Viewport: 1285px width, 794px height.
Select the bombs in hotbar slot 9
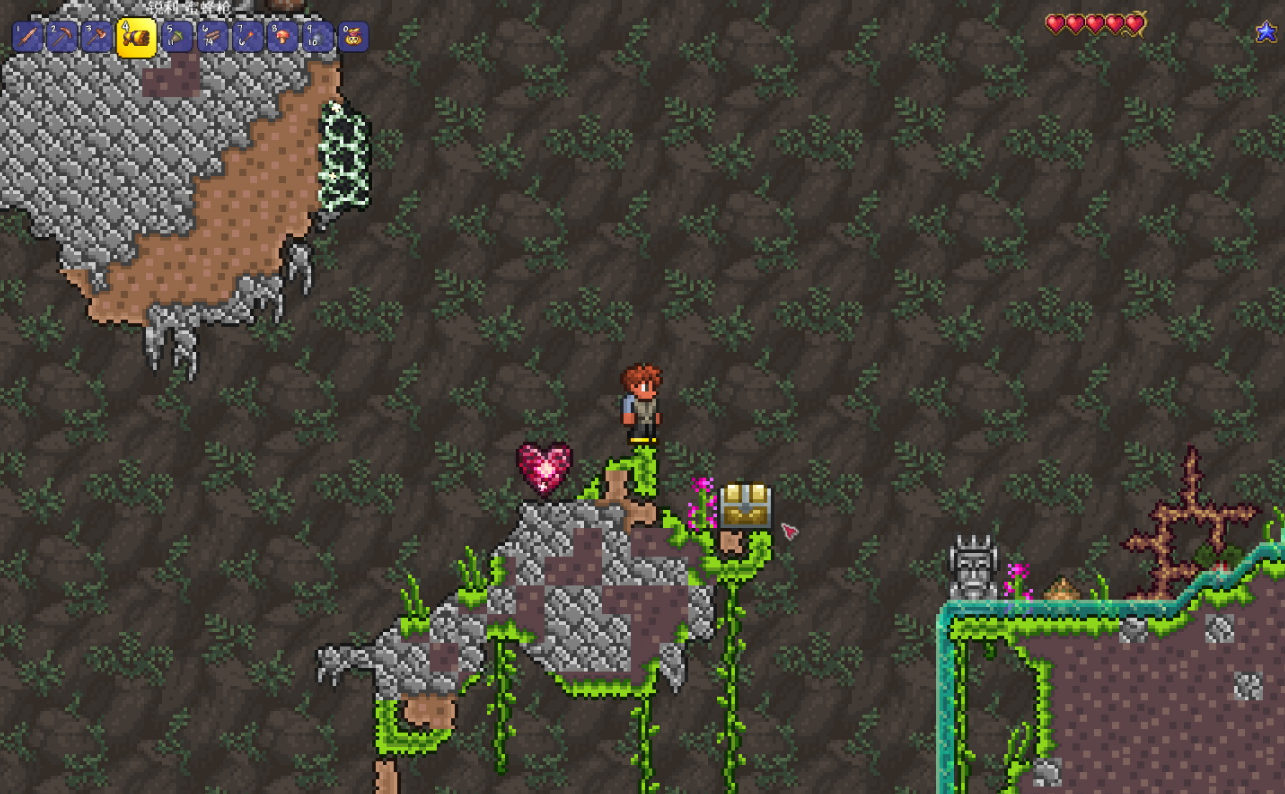click(317, 38)
